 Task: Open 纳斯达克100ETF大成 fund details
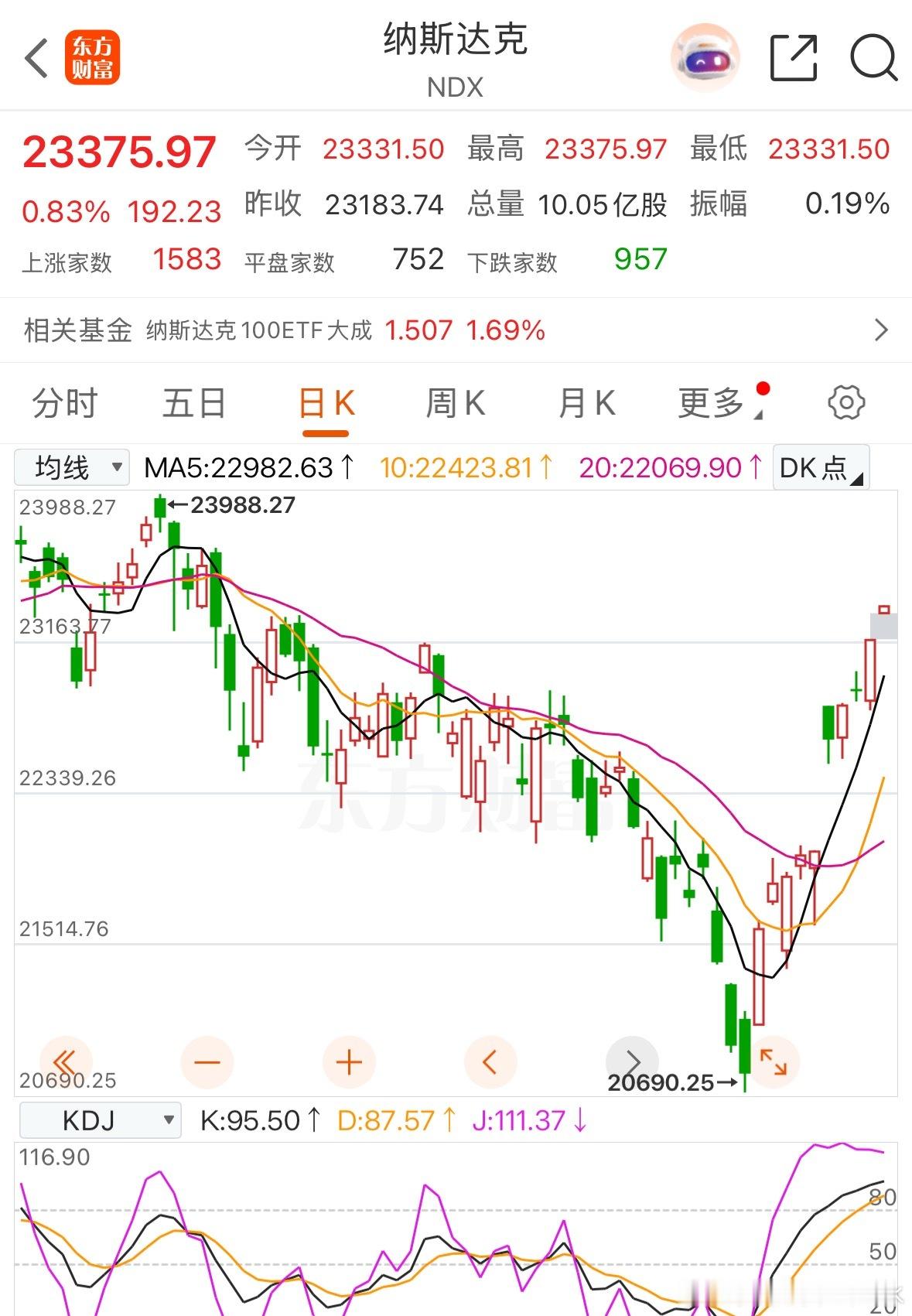[456, 330]
